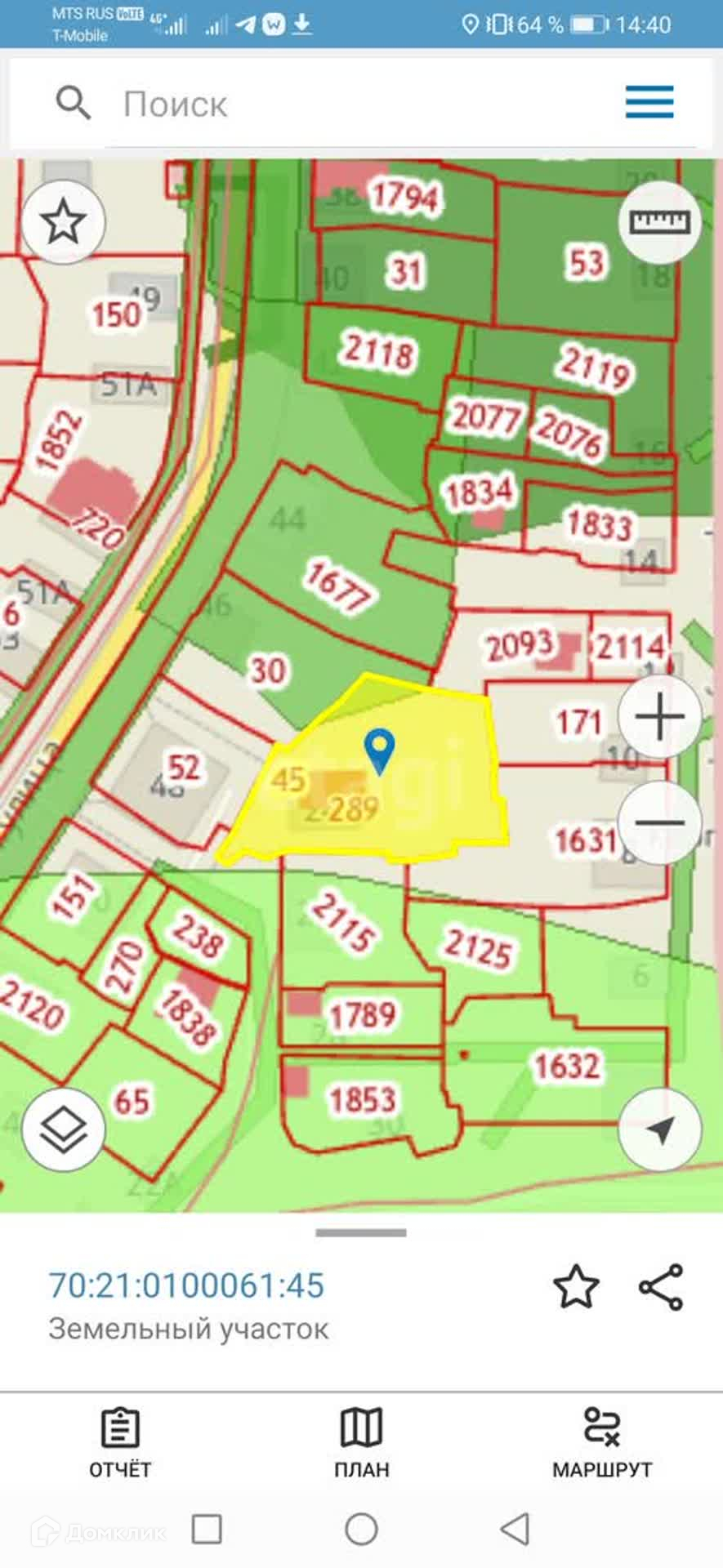The image size is (723, 1568).
Task: Add parcel 70:21:0100061:45 to favorites
Action: tap(576, 1287)
